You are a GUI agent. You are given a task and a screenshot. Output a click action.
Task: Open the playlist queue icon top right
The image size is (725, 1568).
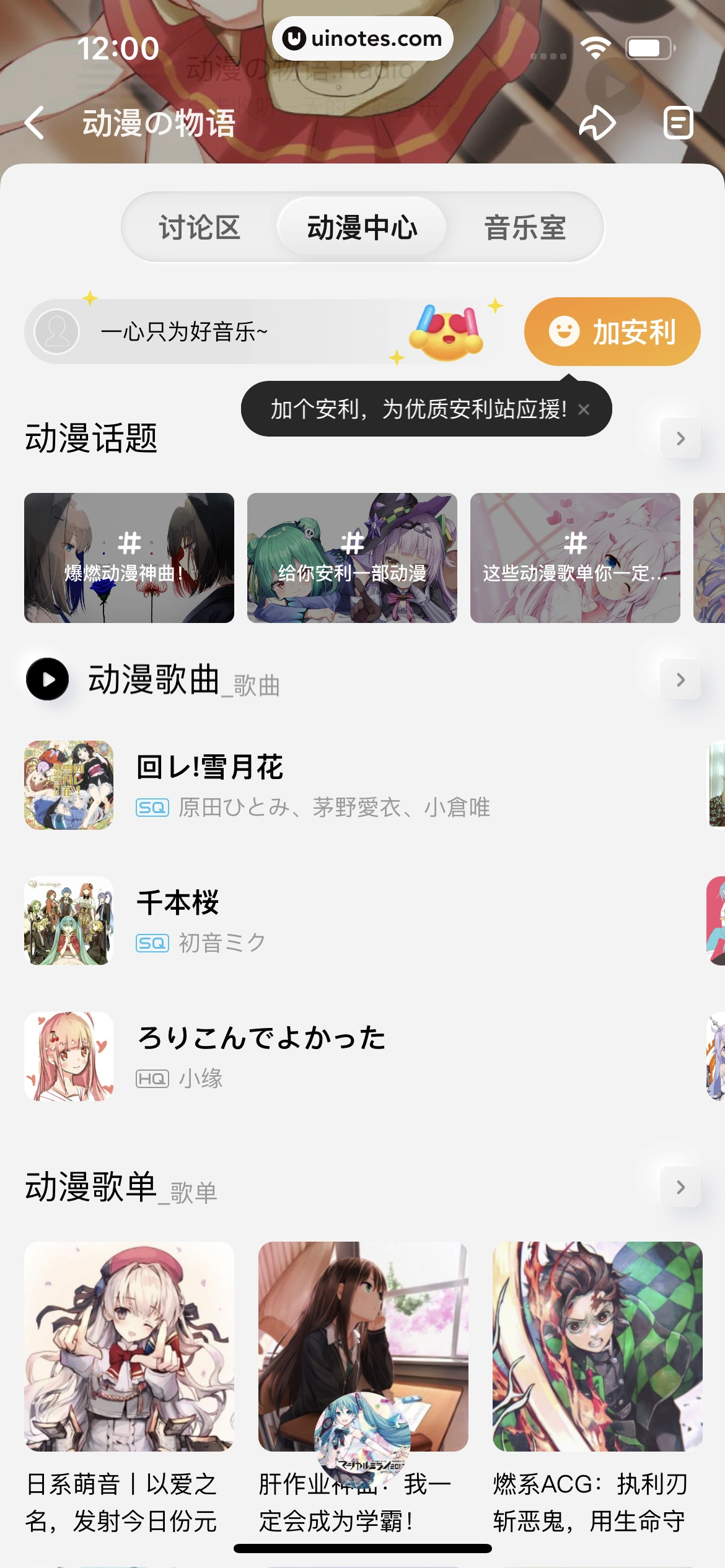click(678, 123)
